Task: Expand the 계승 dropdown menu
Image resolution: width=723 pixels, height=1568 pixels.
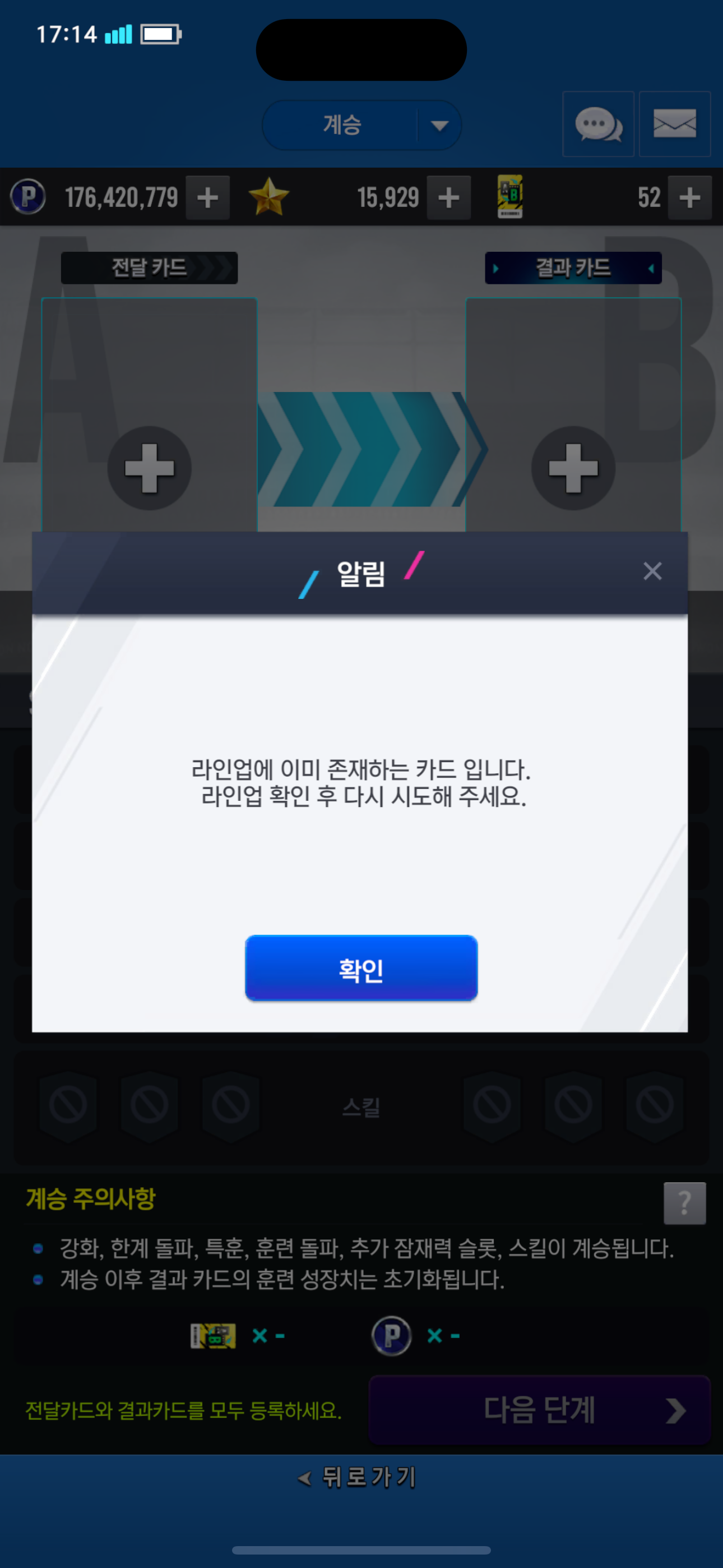Action: (439, 126)
